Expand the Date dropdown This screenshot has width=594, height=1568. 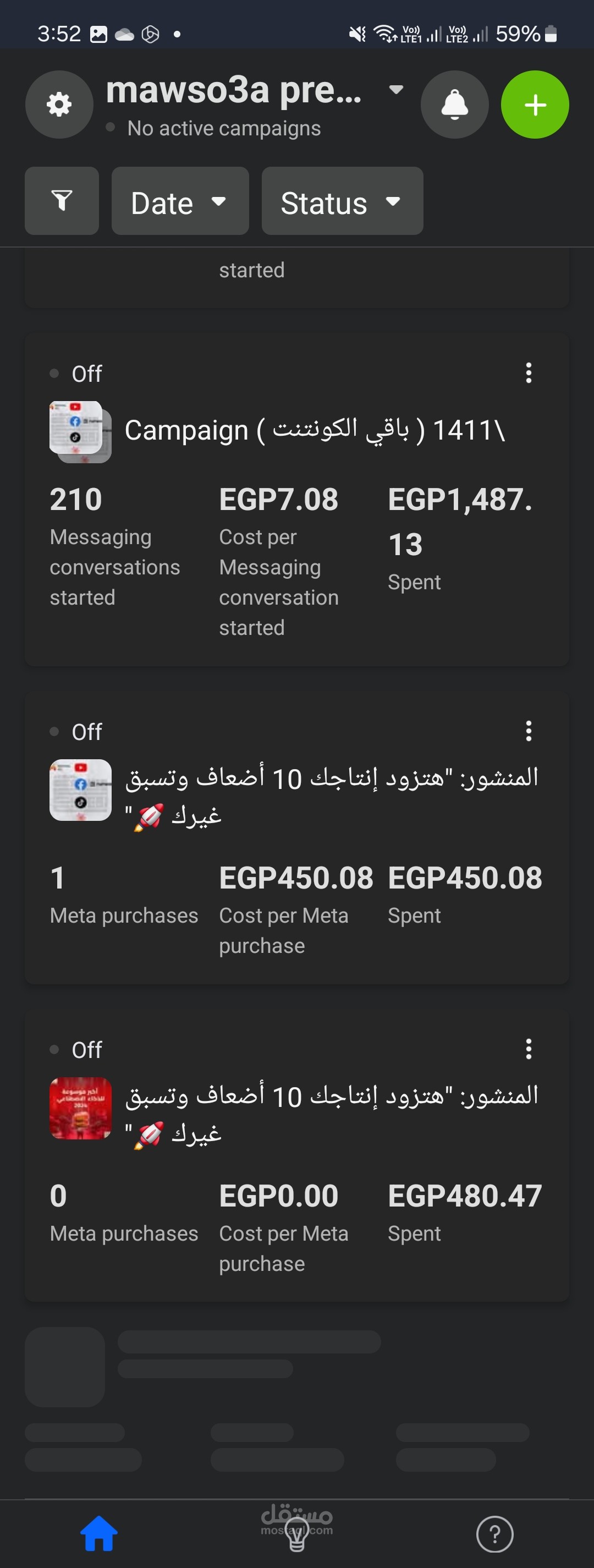click(180, 201)
